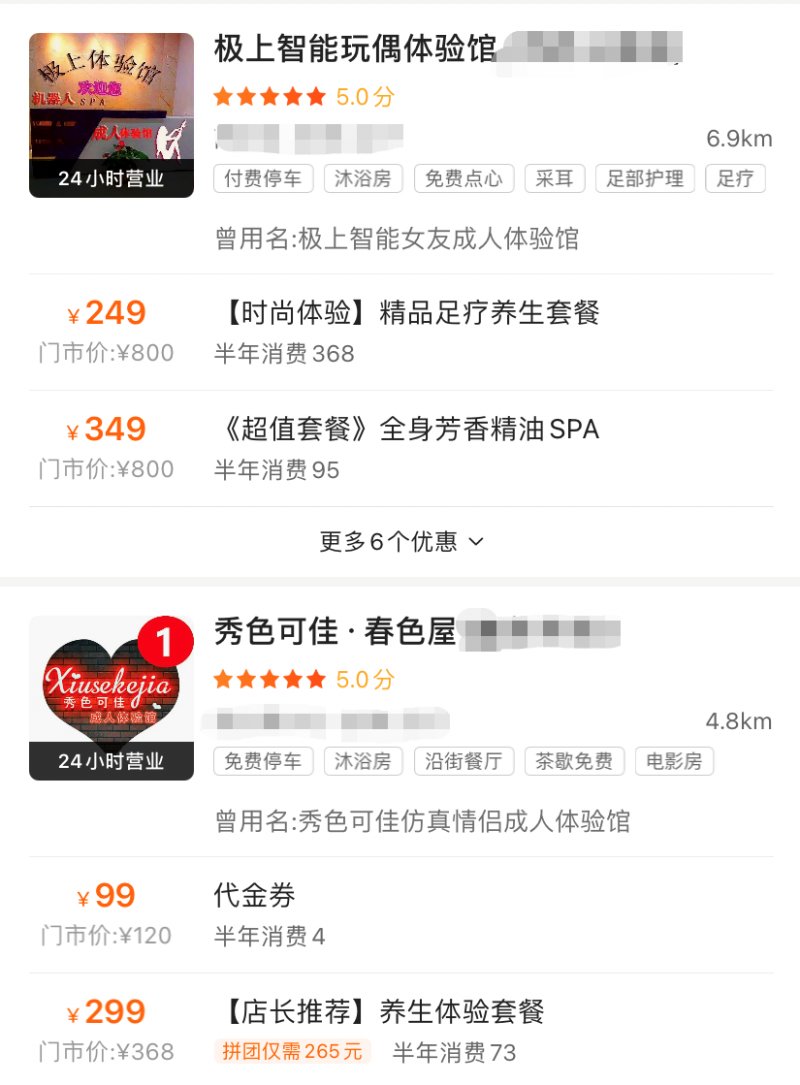
Task: Select the ¥249 精品足疗养生套餐 deal
Action: point(406,314)
